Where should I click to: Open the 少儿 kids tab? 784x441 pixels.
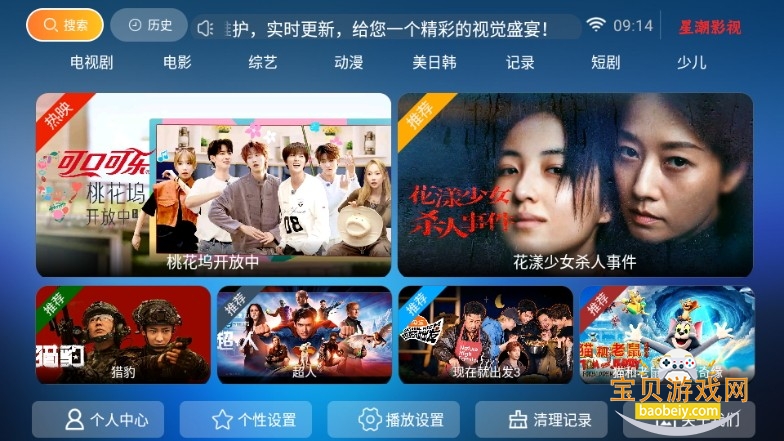pos(691,62)
